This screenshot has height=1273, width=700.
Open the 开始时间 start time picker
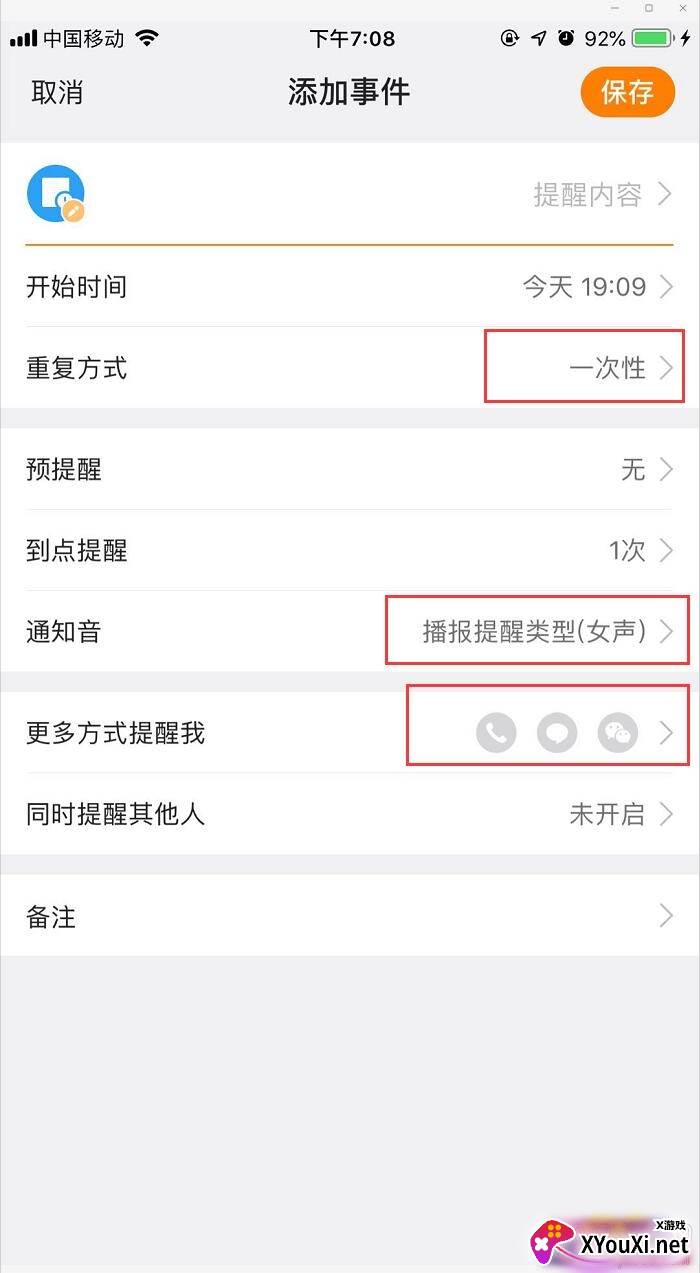(x=350, y=287)
